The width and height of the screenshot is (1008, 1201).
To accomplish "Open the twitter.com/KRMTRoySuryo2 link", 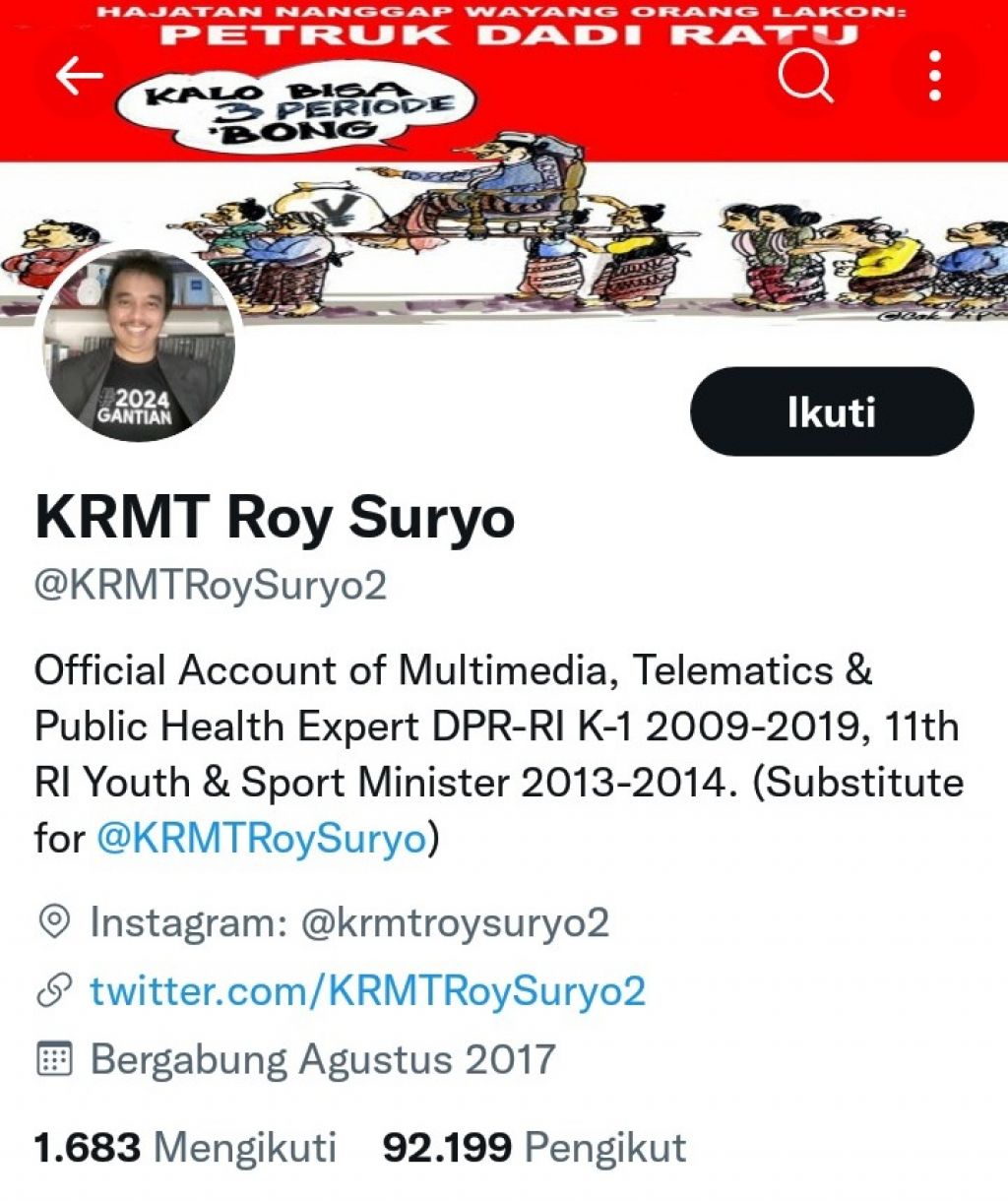I will pos(367,990).
